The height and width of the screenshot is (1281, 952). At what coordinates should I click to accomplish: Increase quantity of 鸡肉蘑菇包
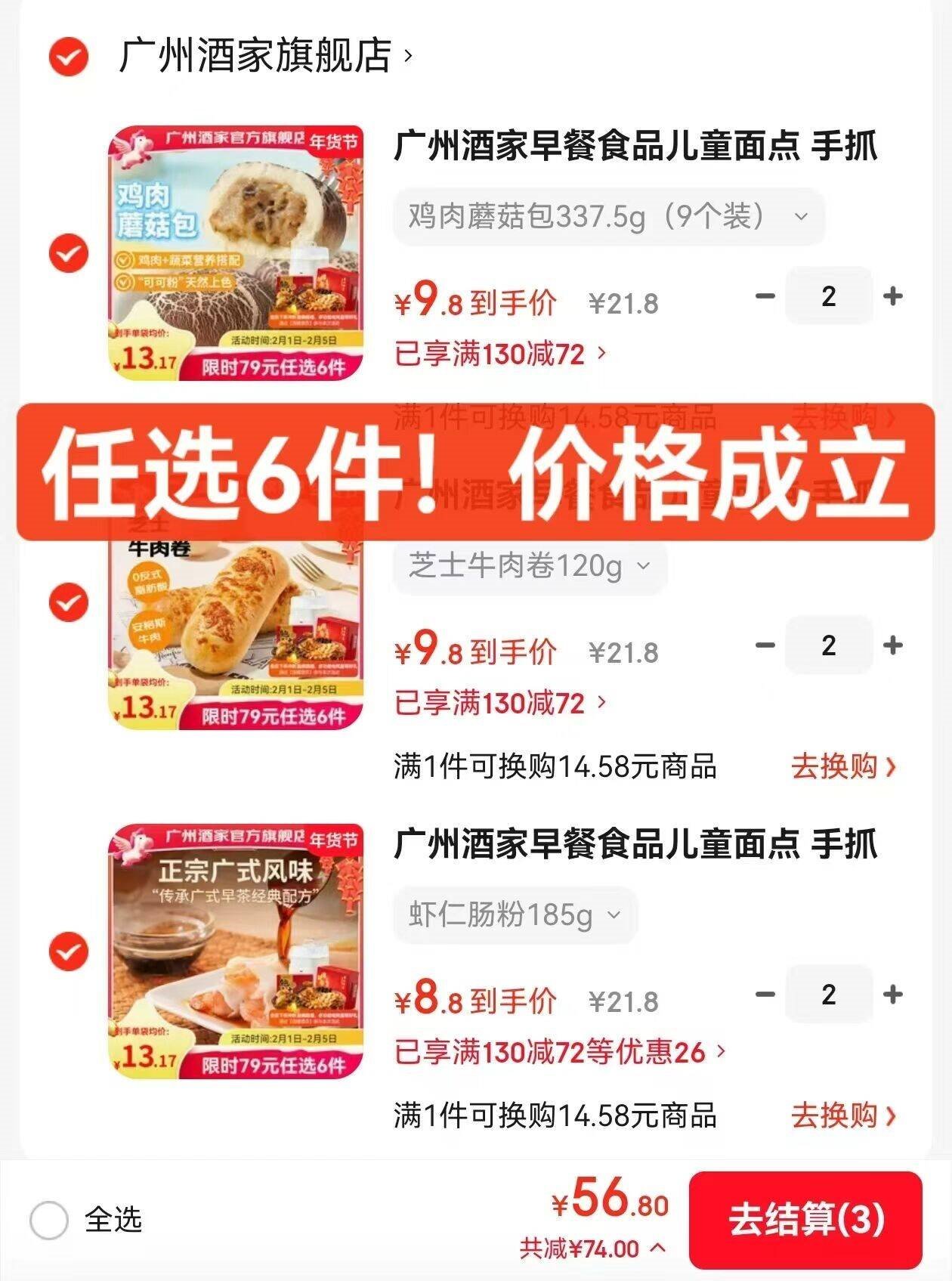pos(893,296)
